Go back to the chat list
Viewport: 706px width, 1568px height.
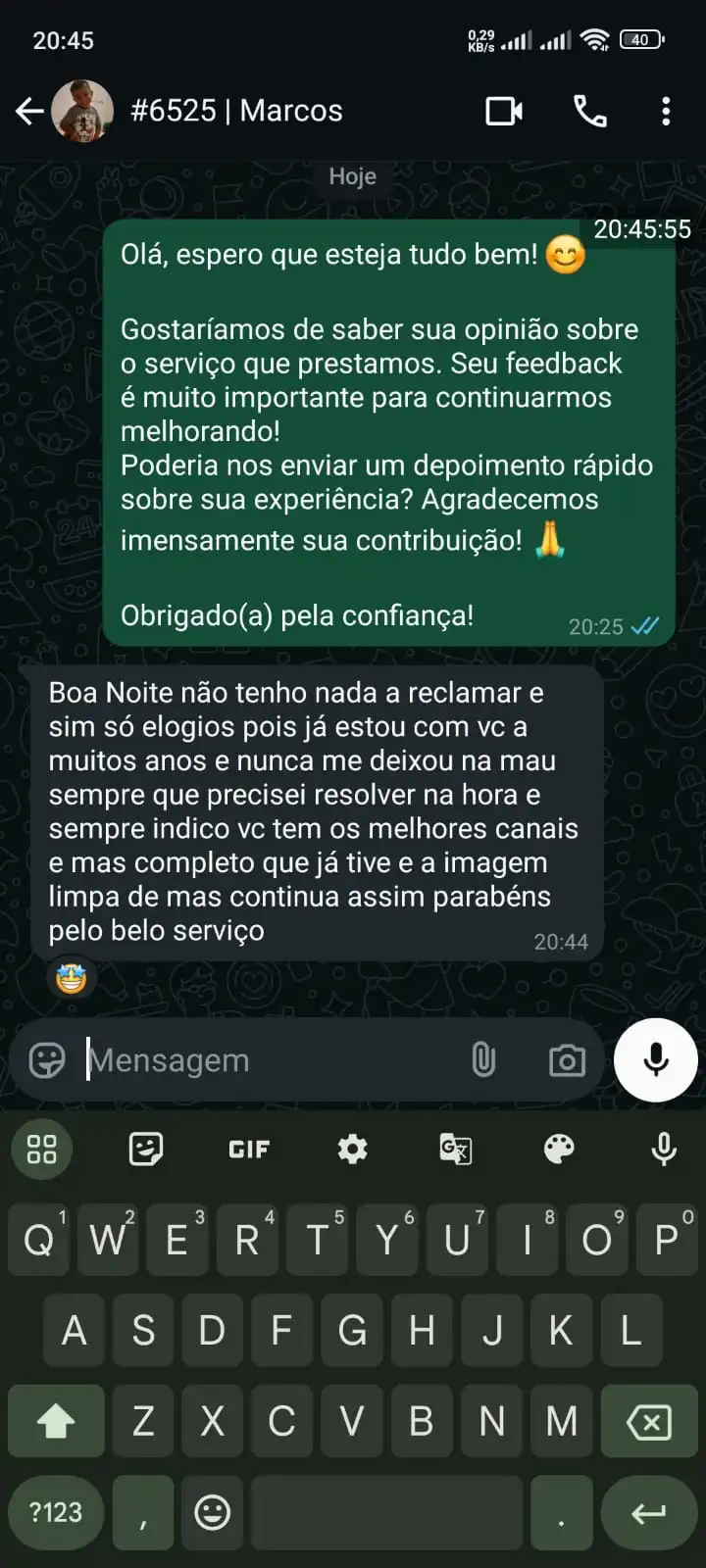pyautogui.click(x=29, y=112)
